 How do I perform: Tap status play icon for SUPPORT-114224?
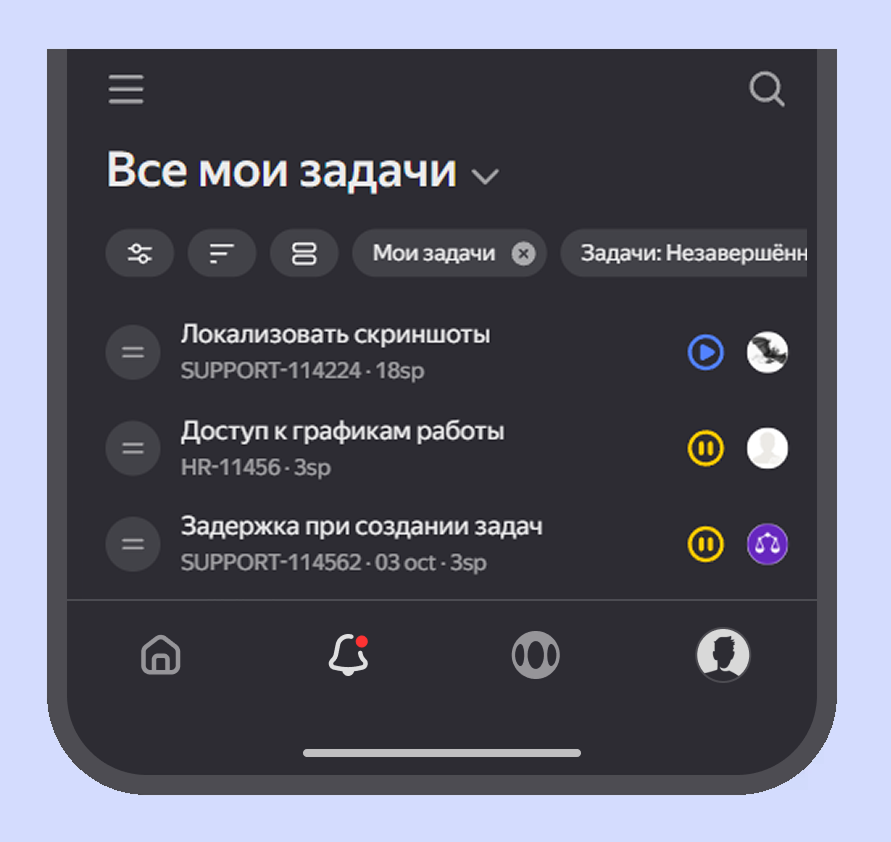tap(705, 352)
